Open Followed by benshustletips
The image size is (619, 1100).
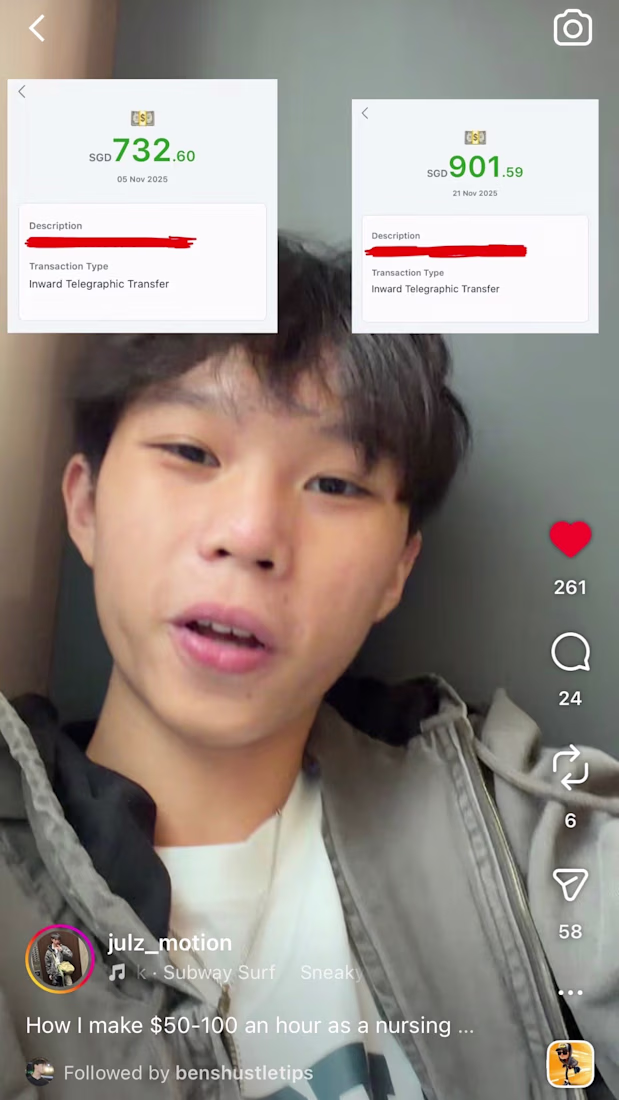coord(188,1073)
